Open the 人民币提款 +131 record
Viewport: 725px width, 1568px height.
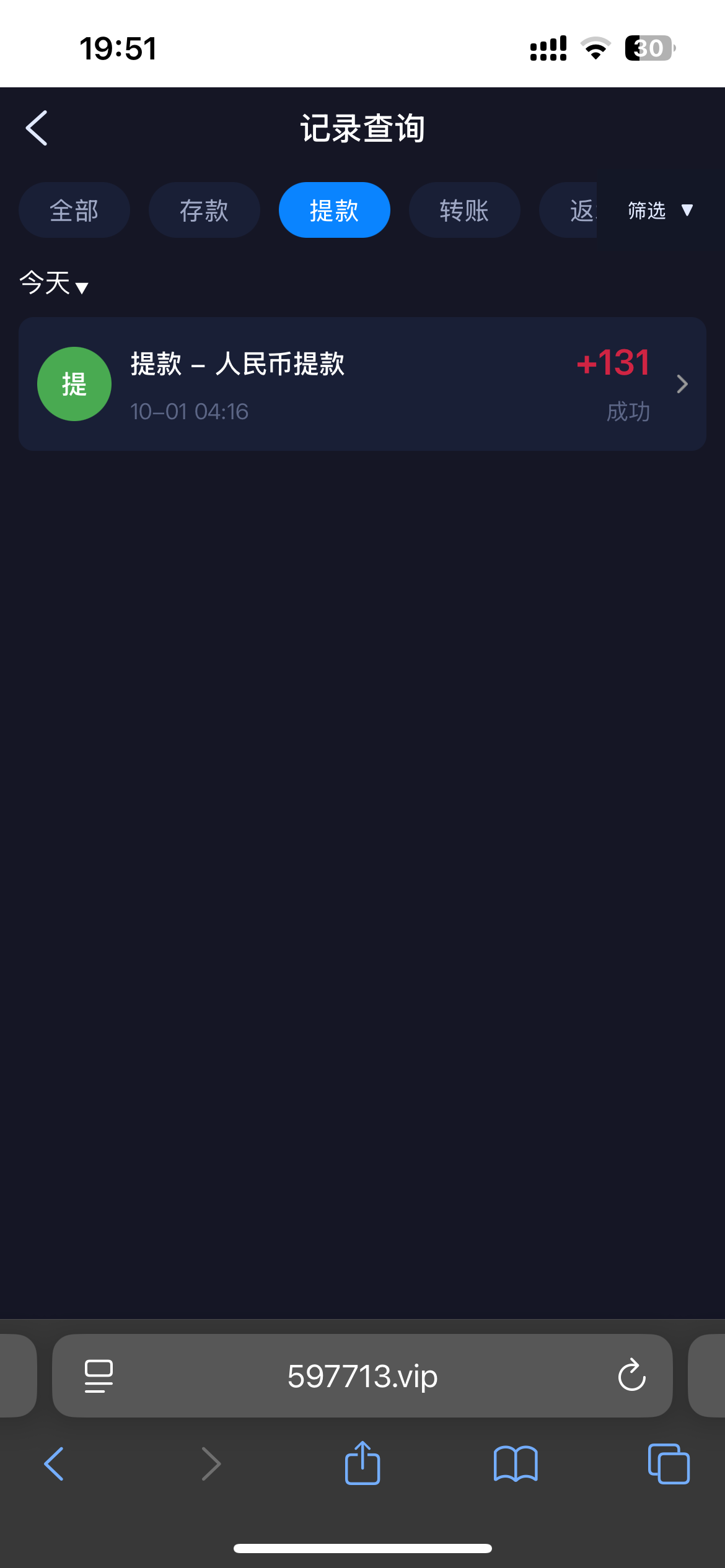click(362, 384)
